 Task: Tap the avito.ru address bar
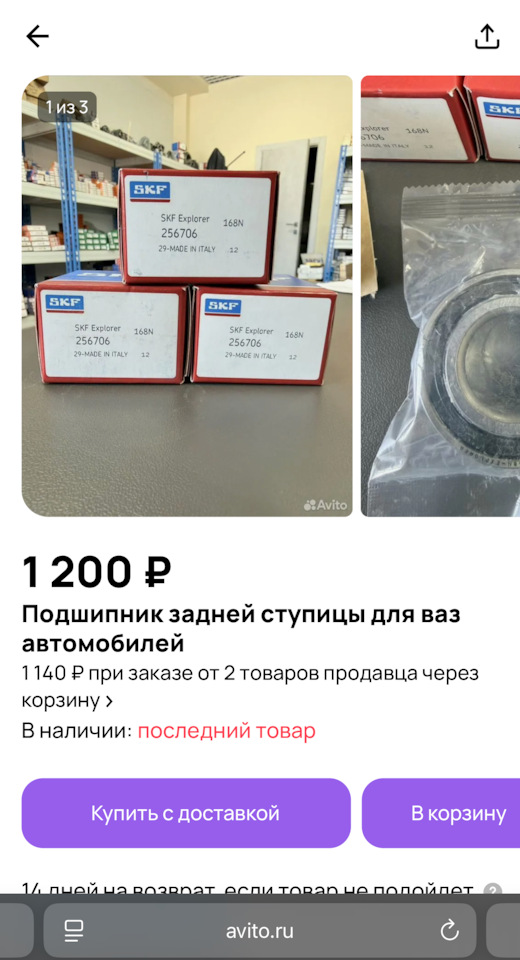pyautogui.click(x=260, y=931)
